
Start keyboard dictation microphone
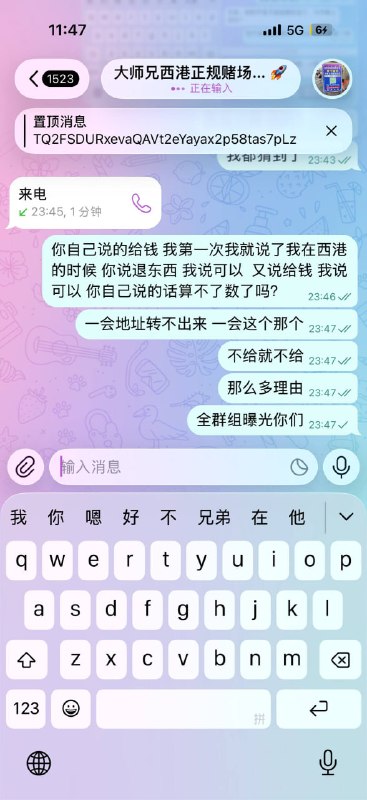327,763
